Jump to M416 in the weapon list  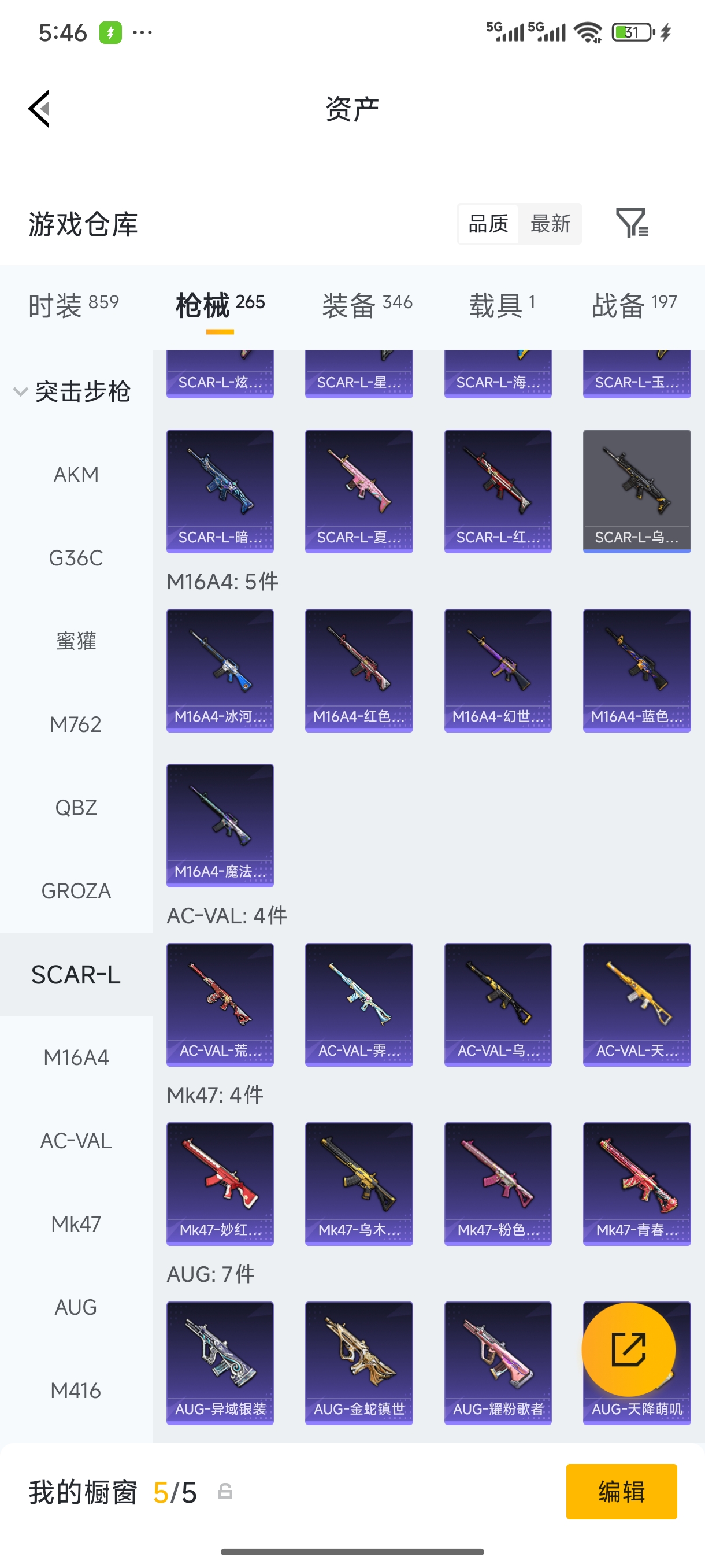(76, 1391)
